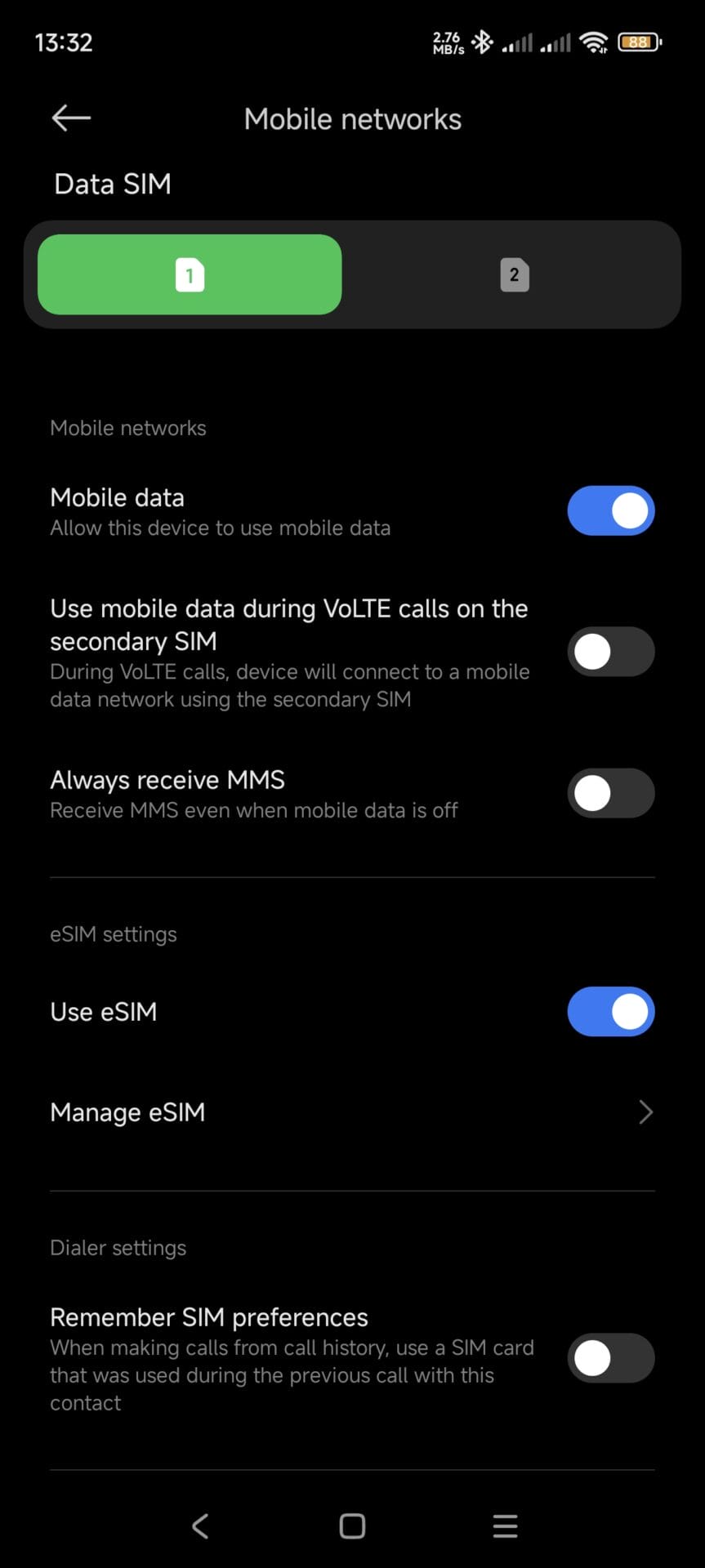The width and height of the screenshot is (705, 1568).
Task: Go back from Mobile networks
Action: [71, 118]
